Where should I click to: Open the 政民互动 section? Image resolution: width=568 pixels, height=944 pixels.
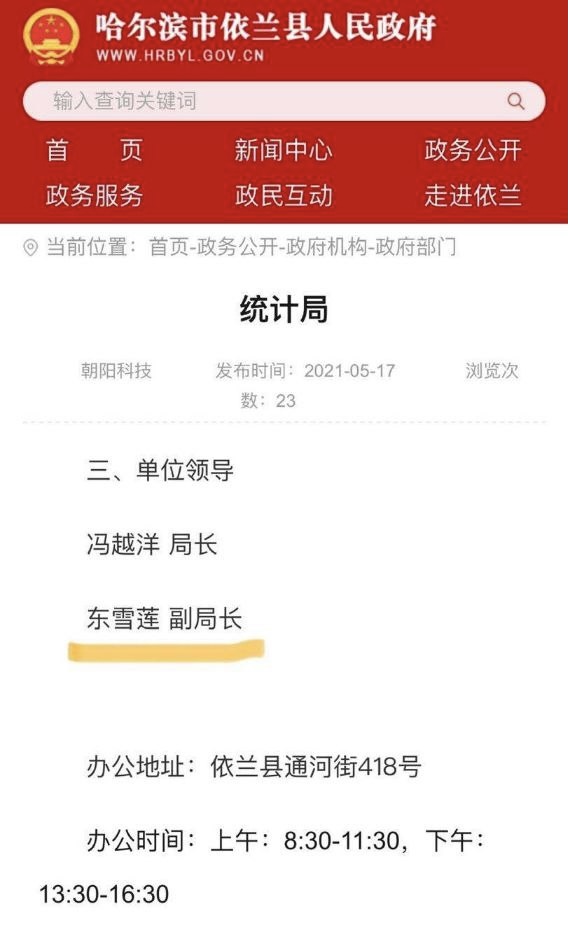283,196
